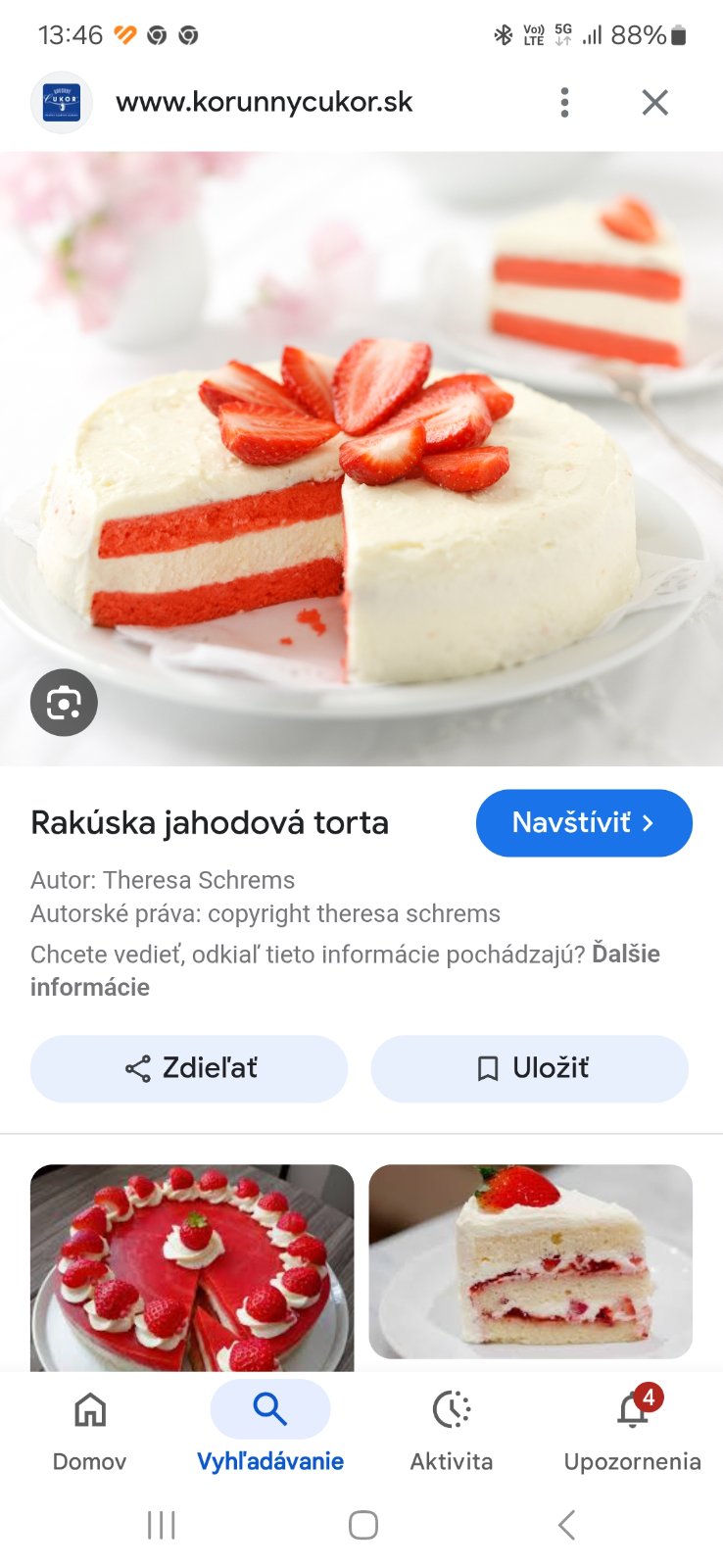Close the image viewer
The width and height of the screenshot is (723, 1568).
[654, 102]
